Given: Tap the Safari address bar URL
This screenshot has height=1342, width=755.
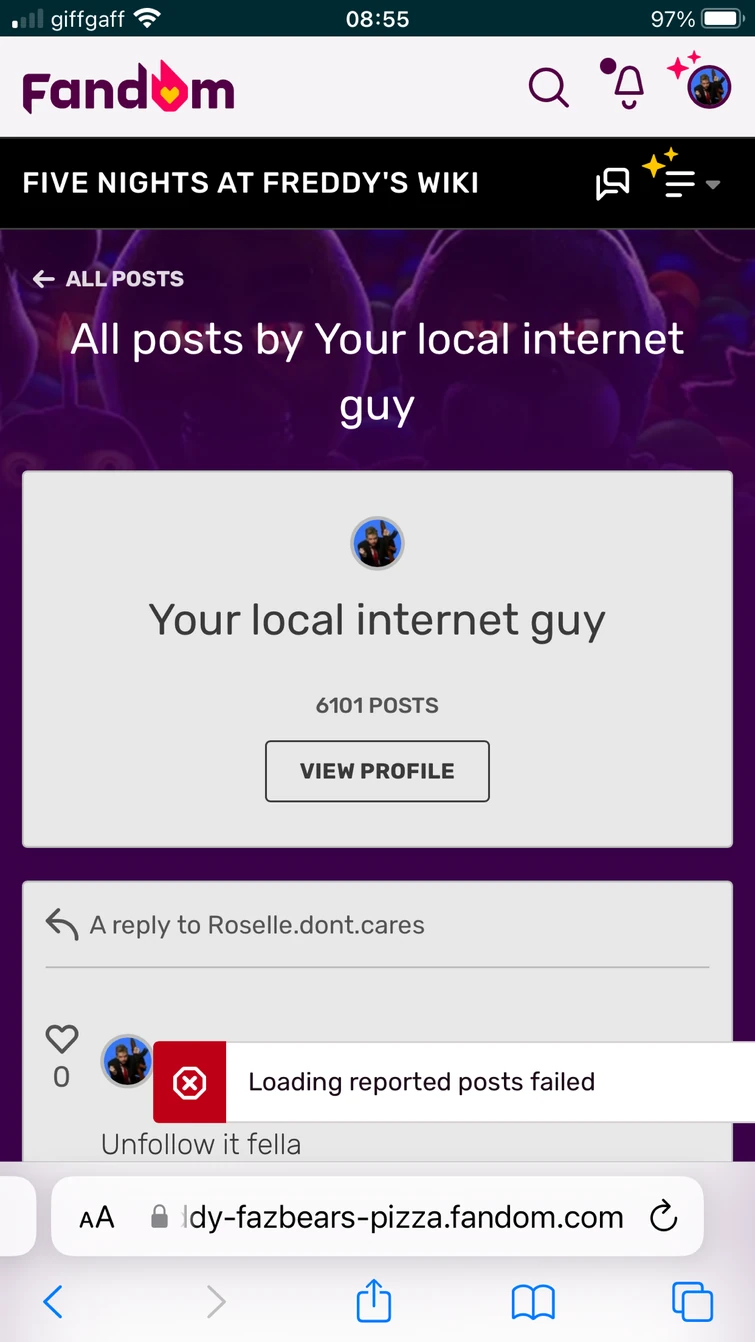Looking at the screenshot, I should coord(400,1217).
